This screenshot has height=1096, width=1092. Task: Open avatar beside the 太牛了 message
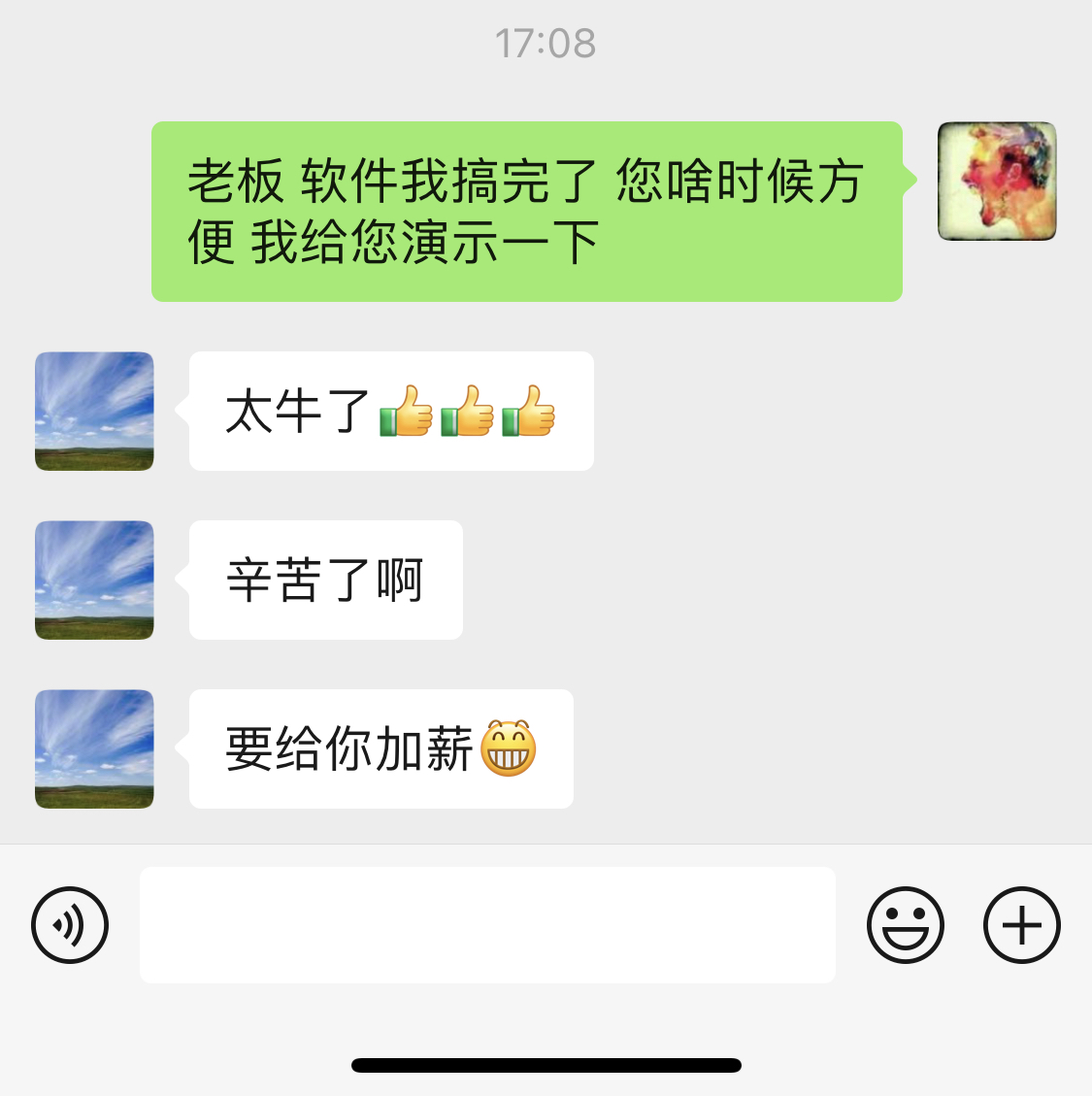tap(94, 412)
